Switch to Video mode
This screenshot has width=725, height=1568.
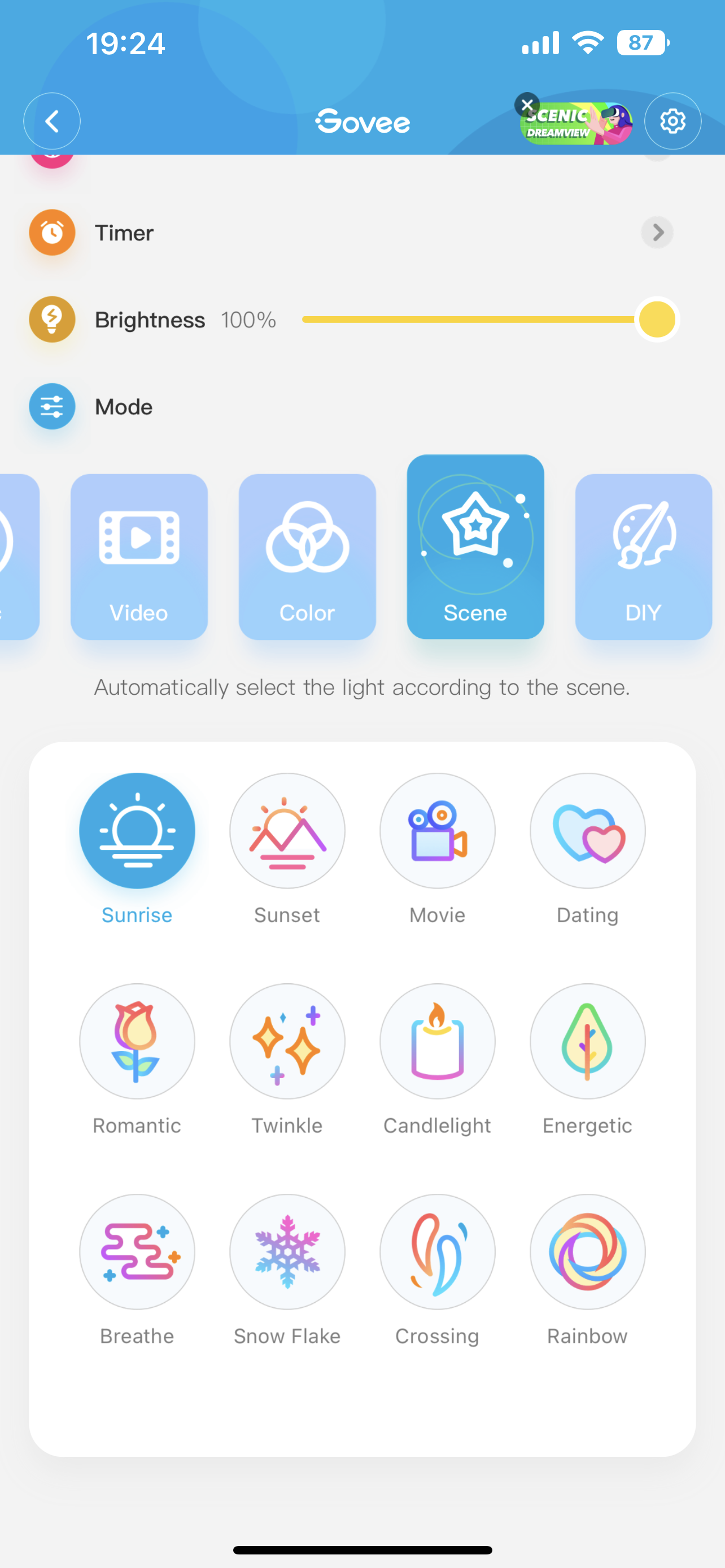[x=139, y=557]
